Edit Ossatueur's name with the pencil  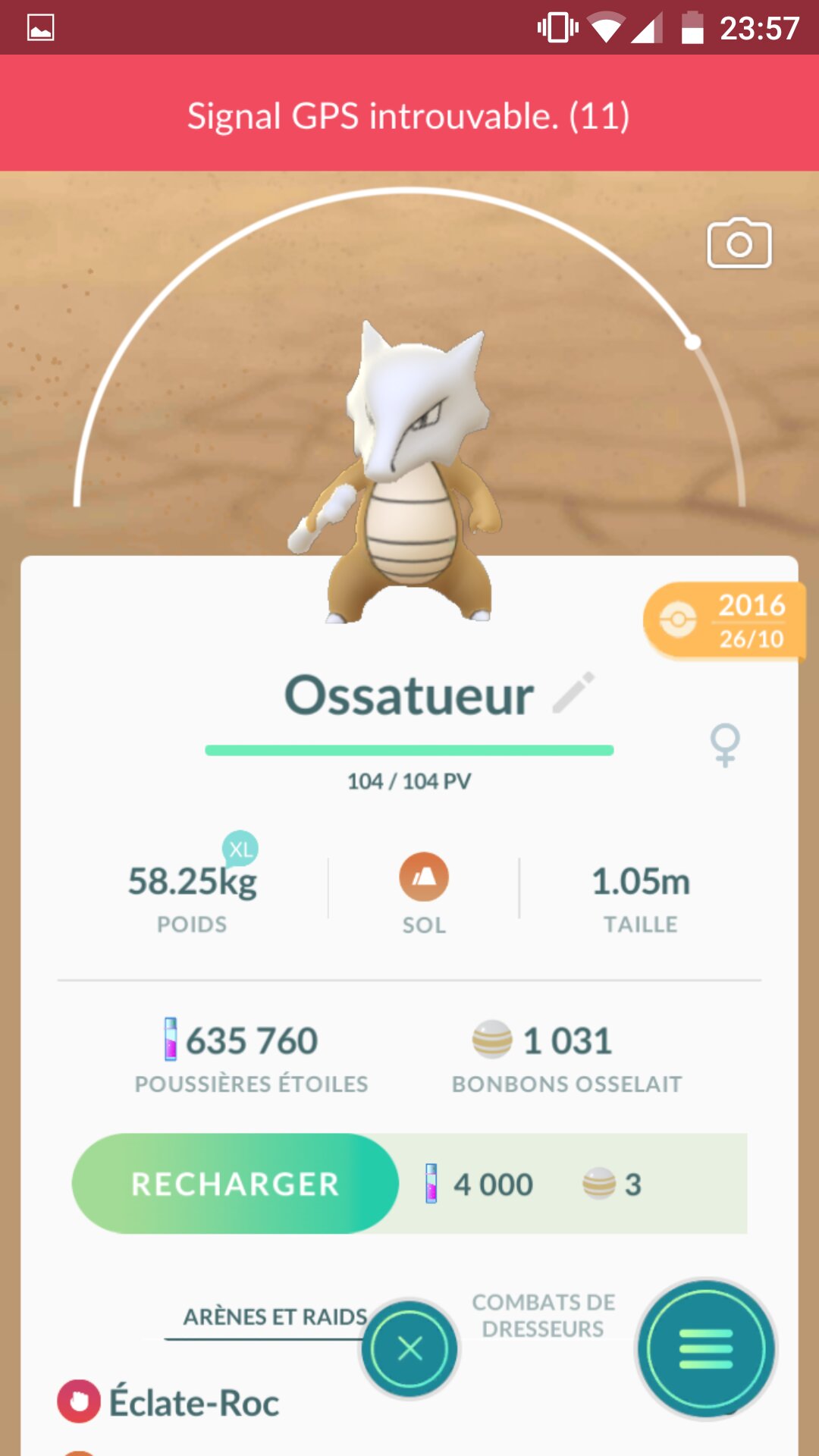point(573,692)
